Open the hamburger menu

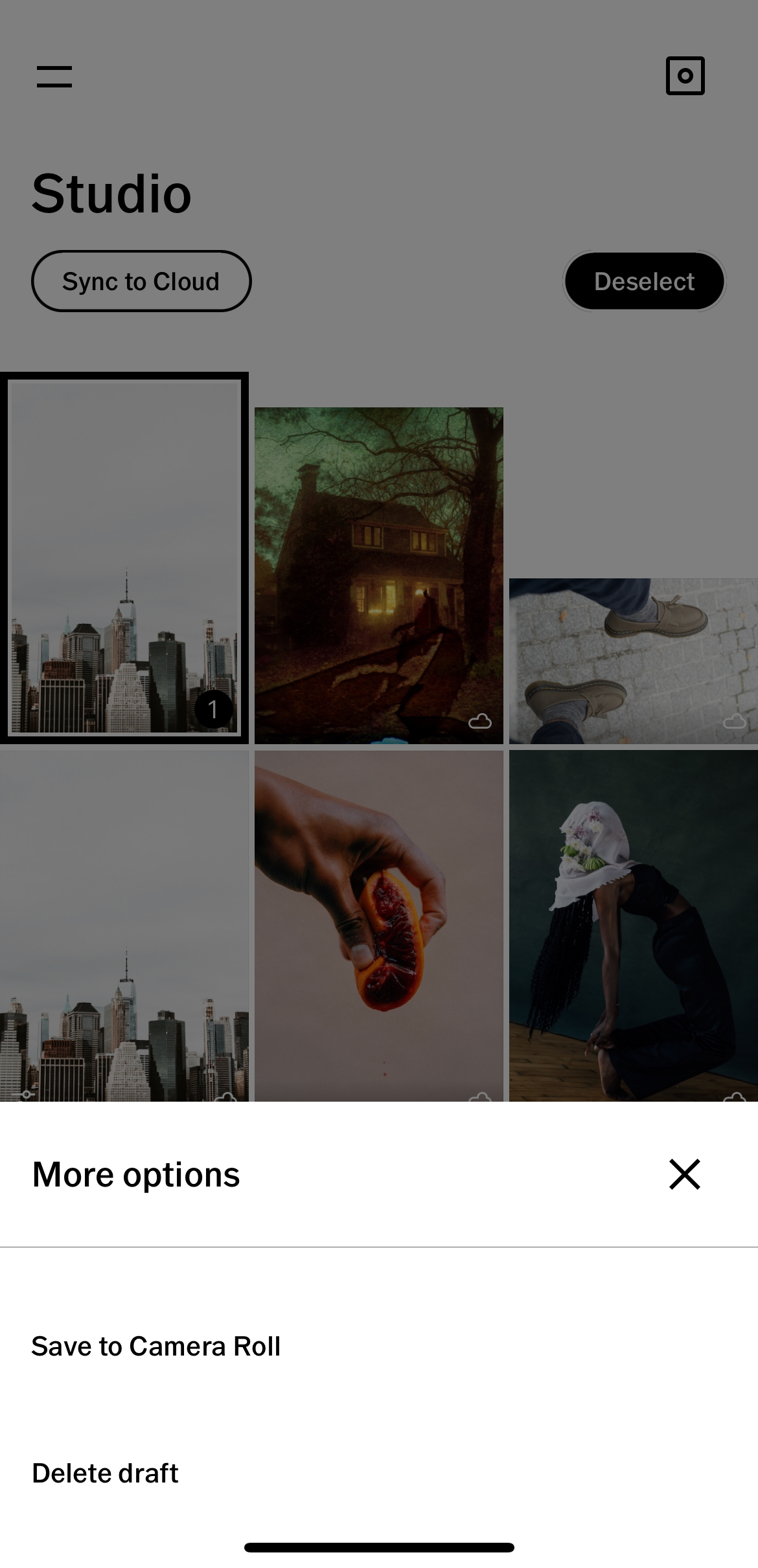coord(54,76)
